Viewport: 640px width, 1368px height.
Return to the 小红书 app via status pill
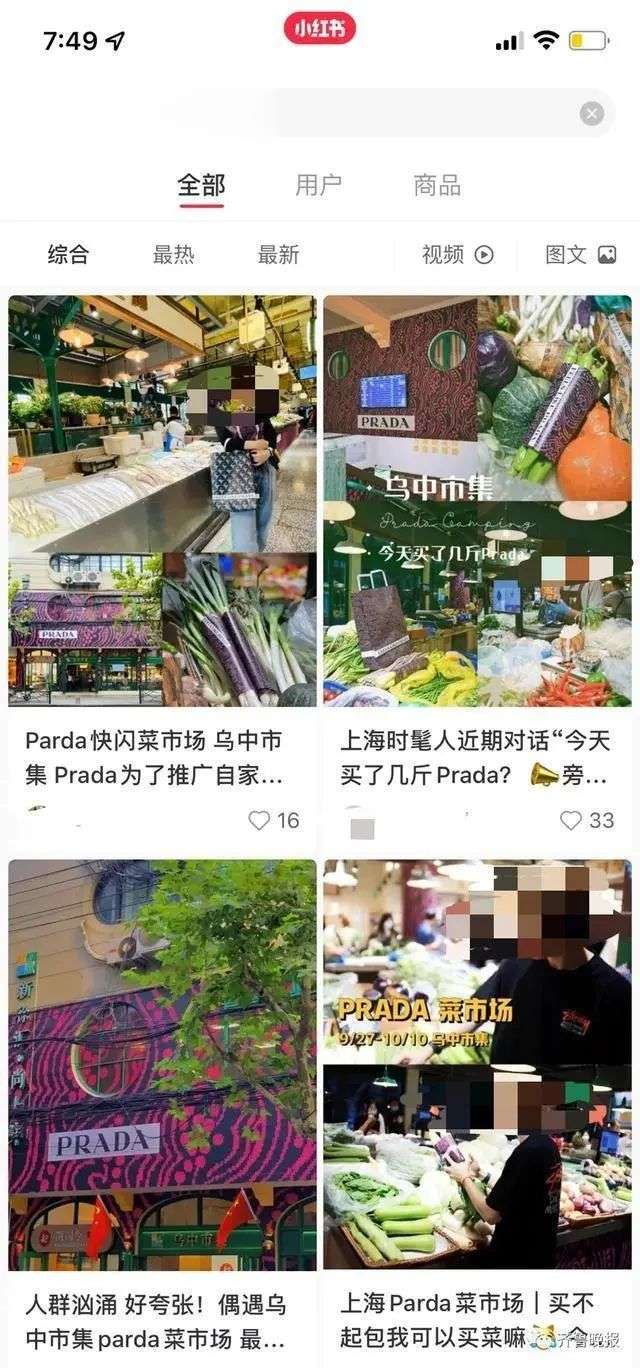tap(319, 28)
